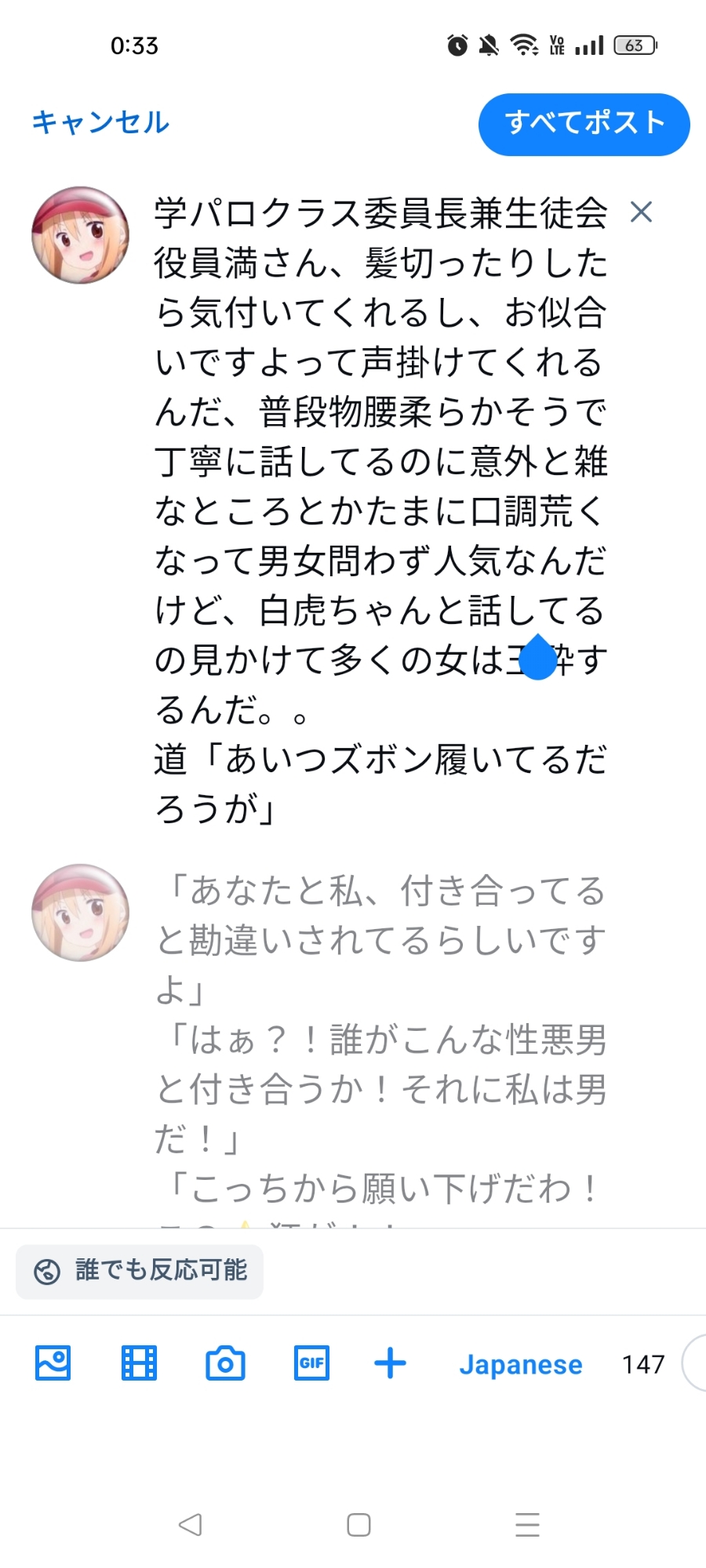Attach a photo from the gallery
Screen dimensions: 706x1568
click(x=53, y=1363)
